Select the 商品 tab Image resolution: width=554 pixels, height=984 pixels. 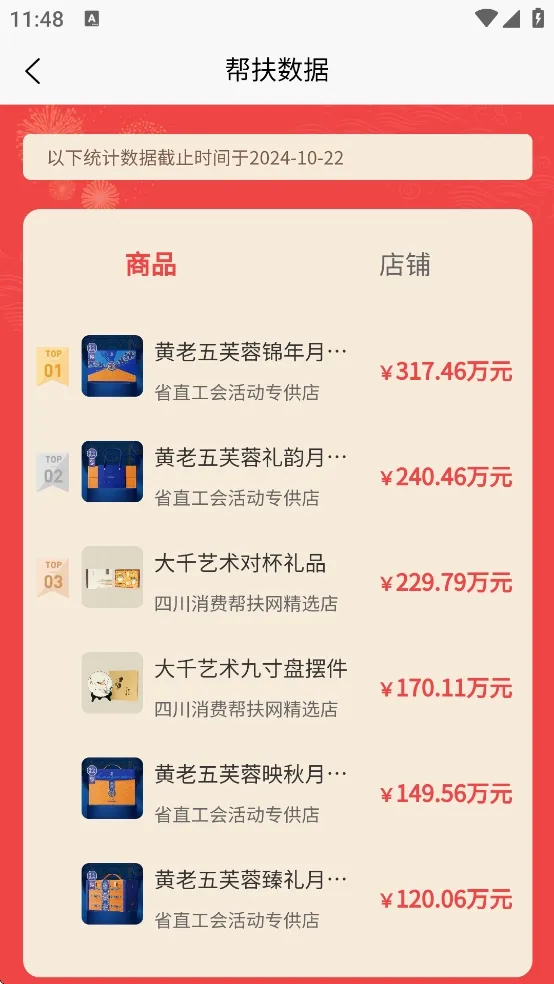tap(151, 265)
